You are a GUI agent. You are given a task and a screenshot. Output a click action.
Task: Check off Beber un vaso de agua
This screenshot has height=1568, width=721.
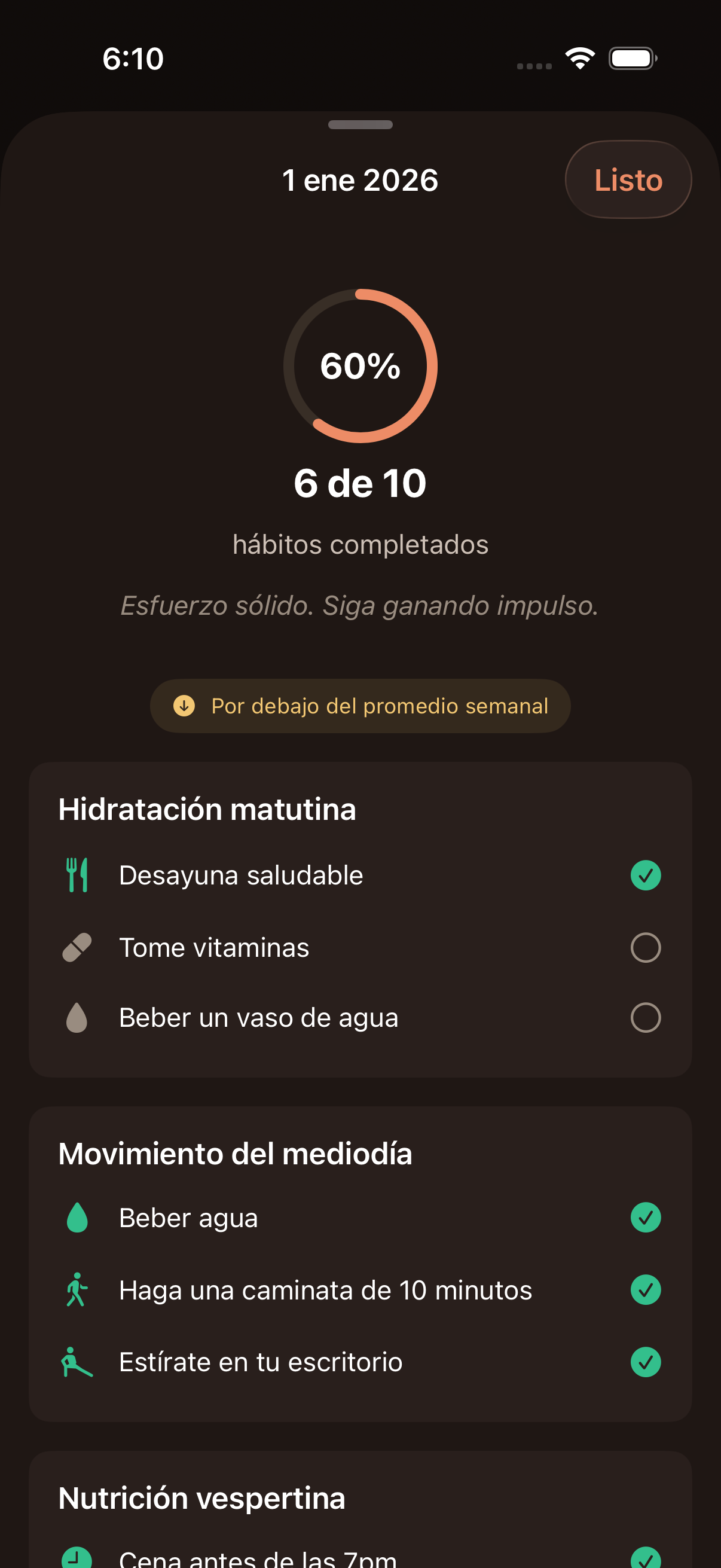(645, 1017)
